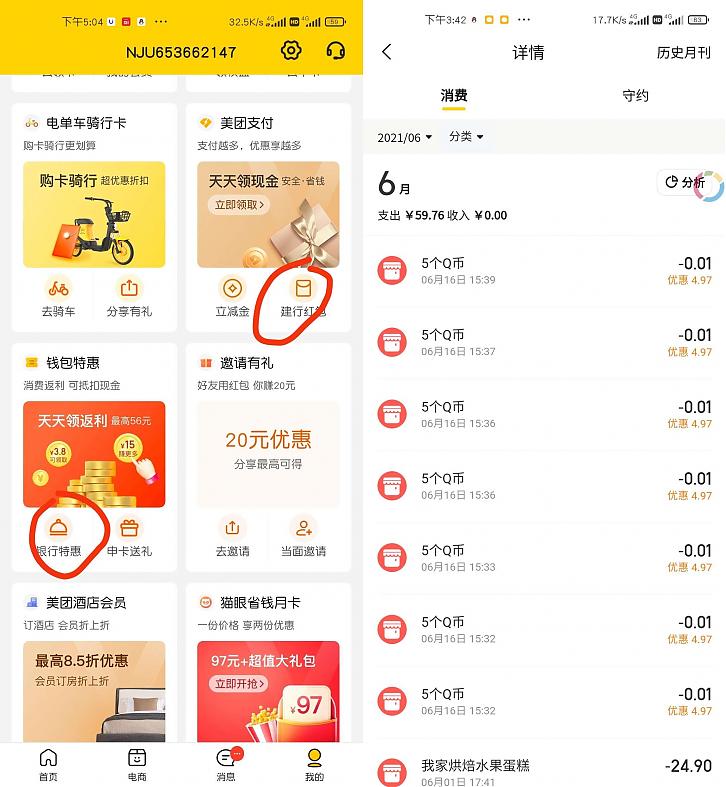This screenshot has height=787, width=726.
Task: Switch to 首页 tab
Action: pyautogui.click(x=48, y=764)
